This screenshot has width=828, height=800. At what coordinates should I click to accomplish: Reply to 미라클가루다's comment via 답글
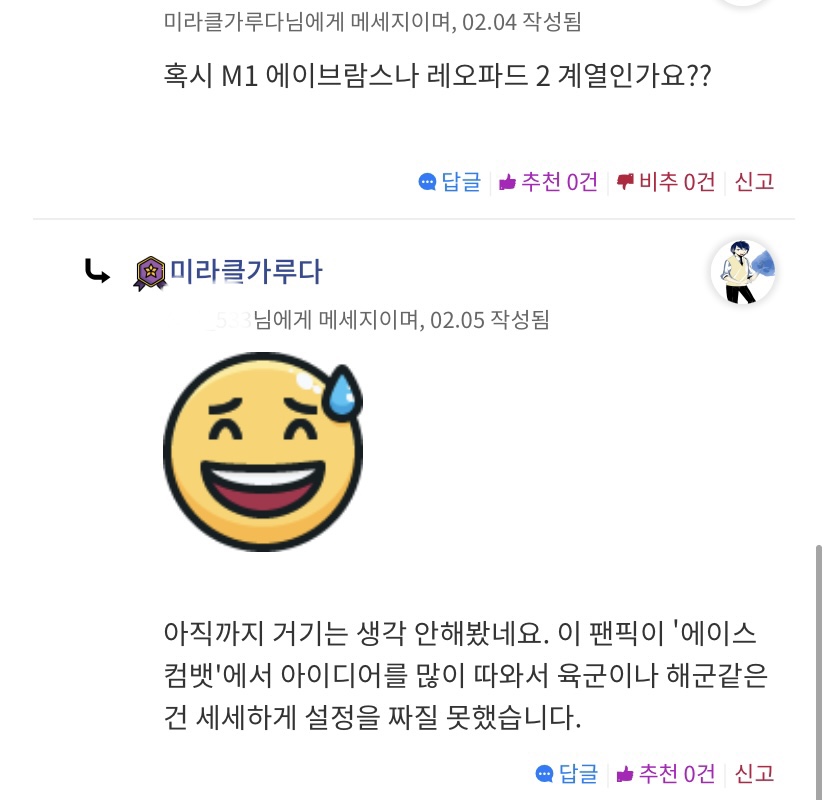[x=567, y=773]
